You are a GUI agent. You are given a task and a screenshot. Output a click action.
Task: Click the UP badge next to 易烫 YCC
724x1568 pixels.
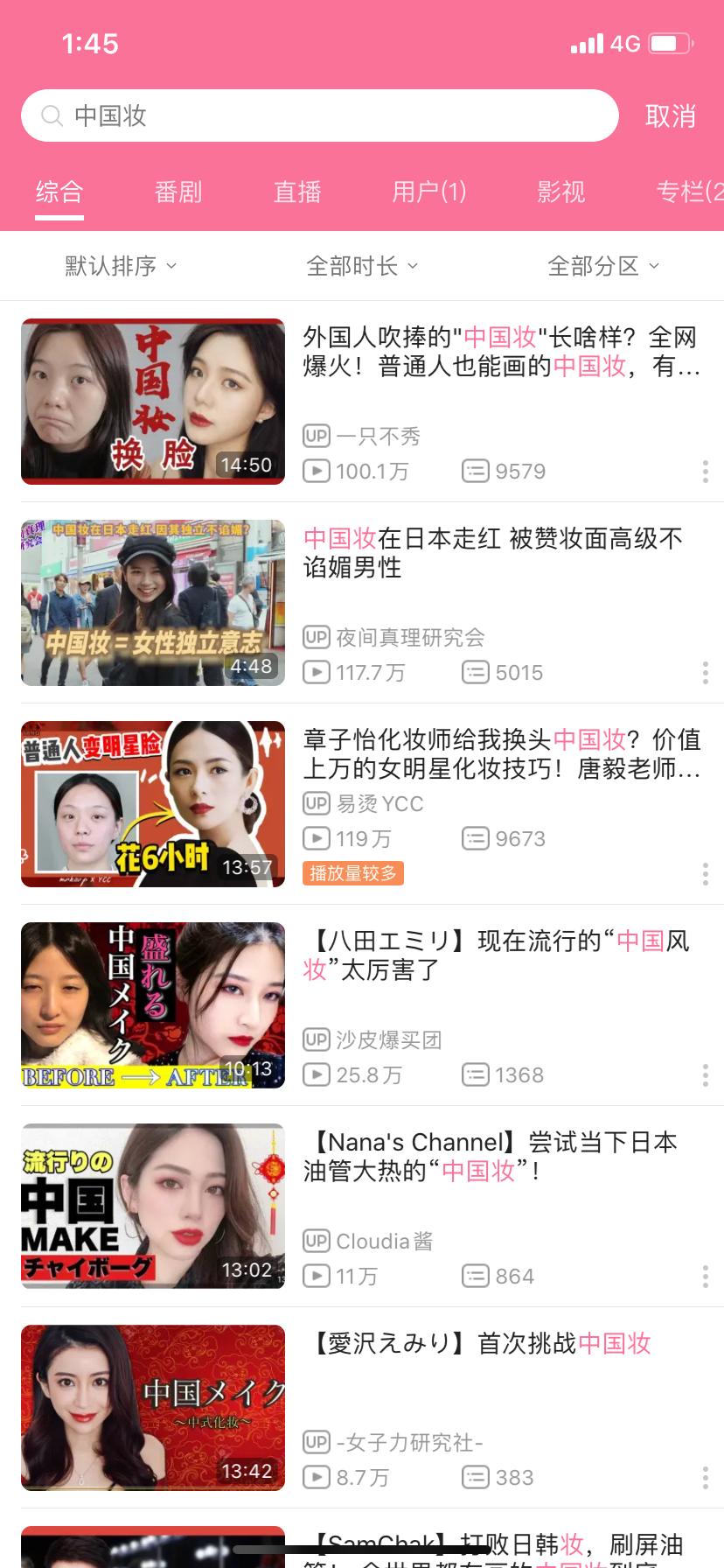tap(317, 803)
